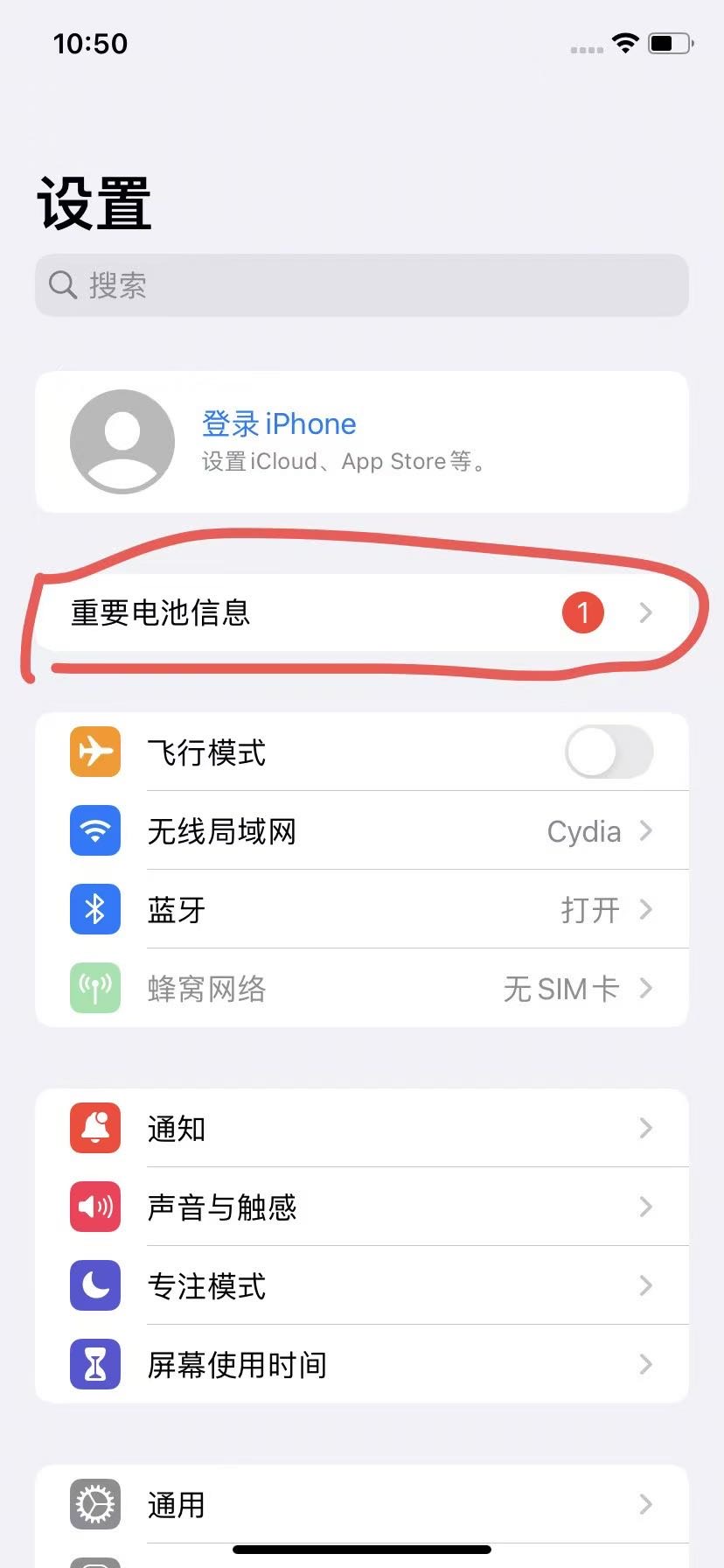Viewport: 724px width, 1568px height.
Task: Open 声音与触感 sound settings
Action: click(362, 1207)
